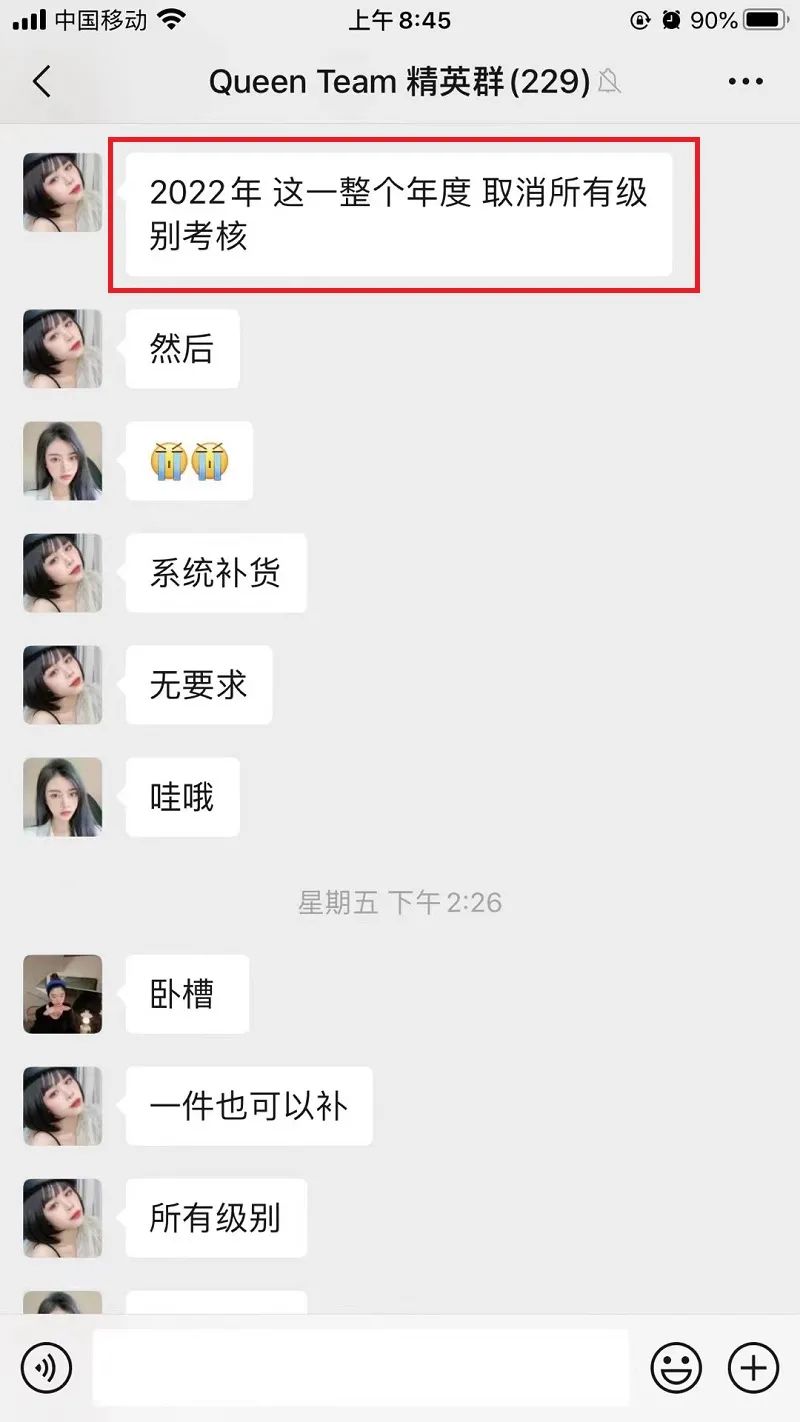Tap the avatar beside the crying emoji message
800x1422 pixels.
click(62, 461)
